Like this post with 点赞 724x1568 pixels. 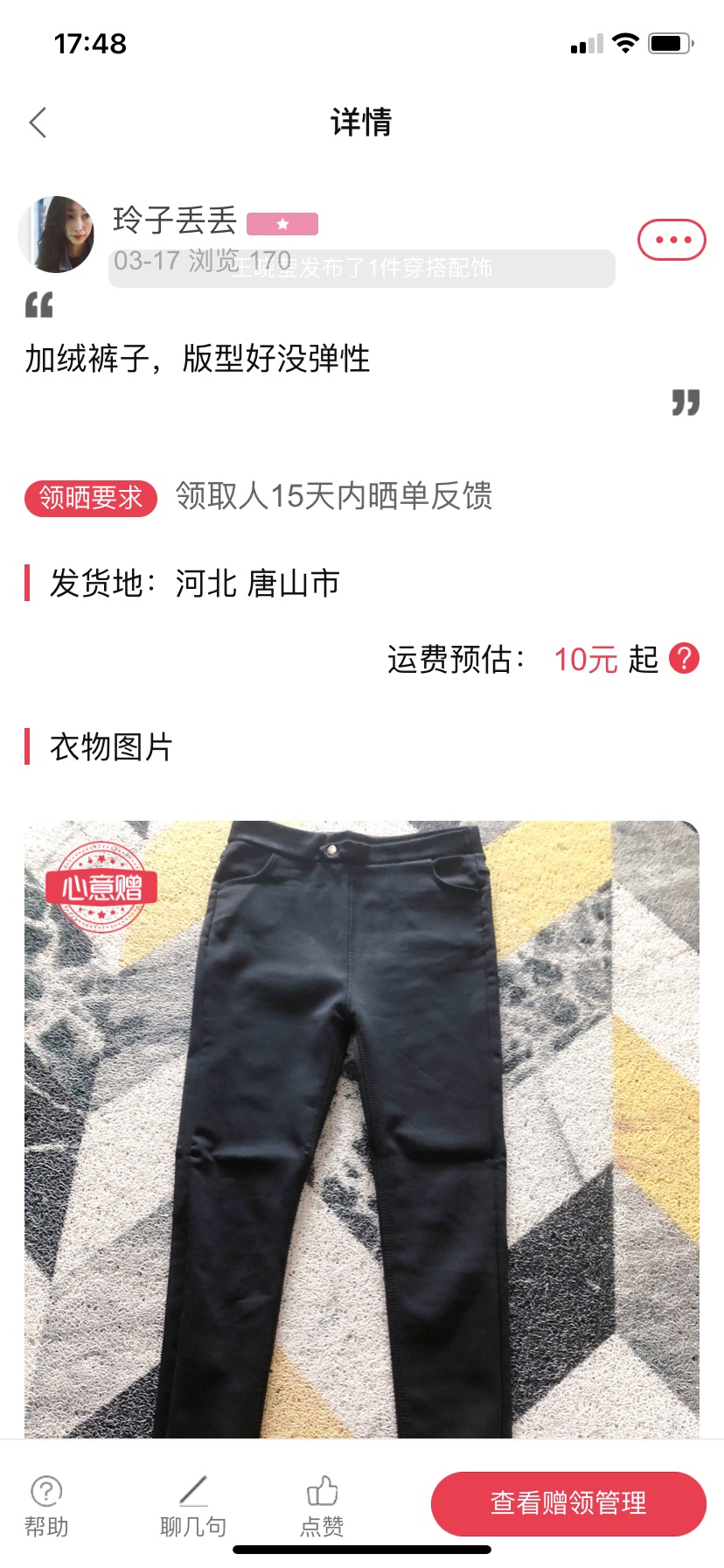coord(322,1507)
